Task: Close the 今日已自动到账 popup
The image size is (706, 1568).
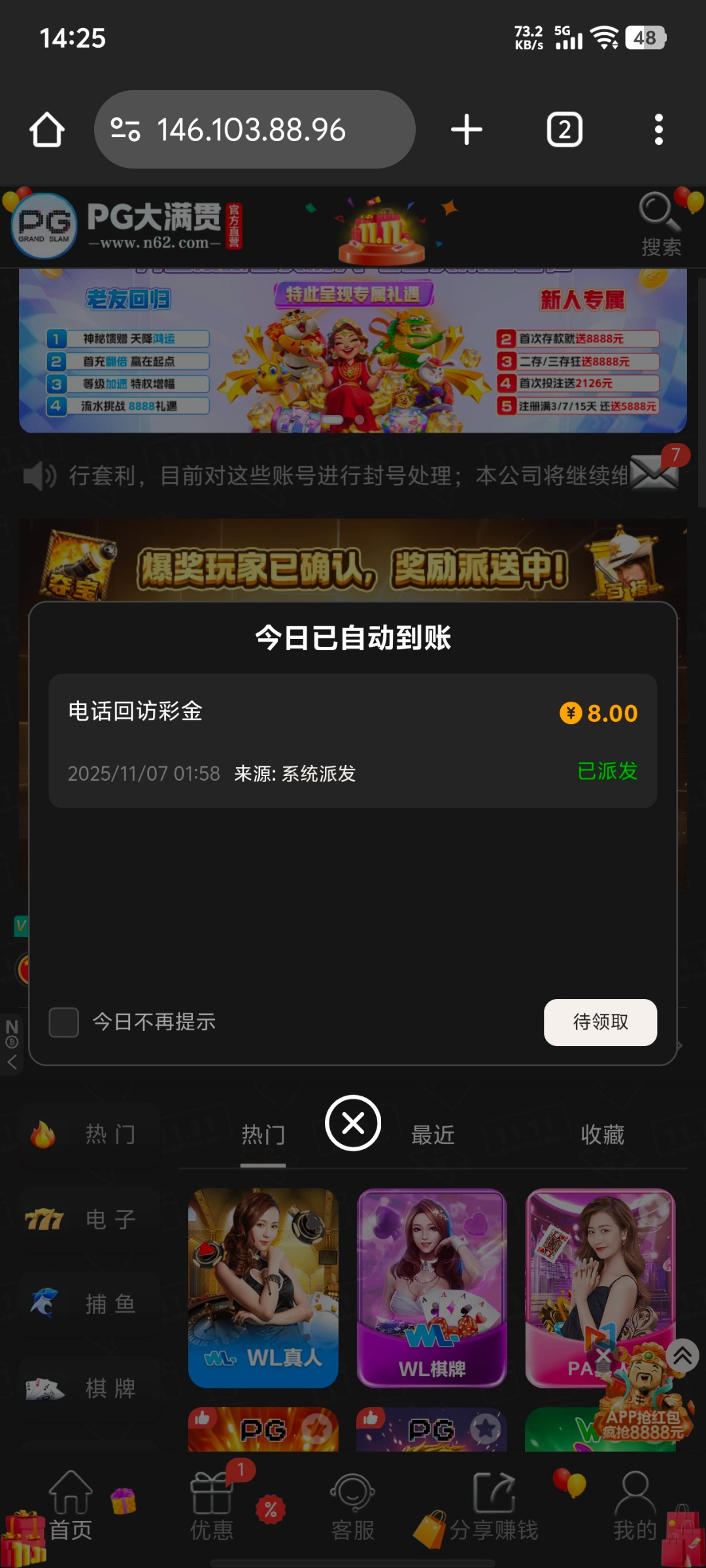Action: [353, 1123]
